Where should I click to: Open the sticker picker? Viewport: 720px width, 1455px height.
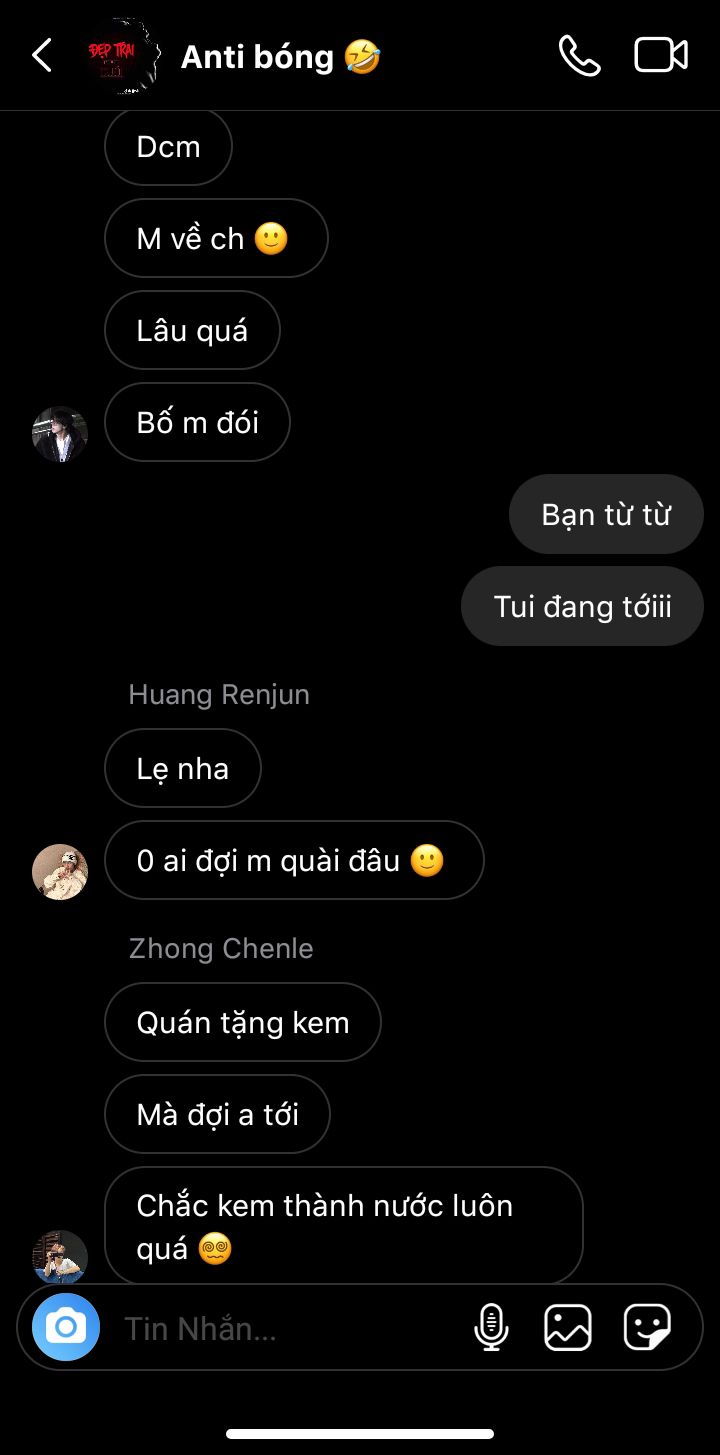pyautogui.click(x=646, y=1328)
